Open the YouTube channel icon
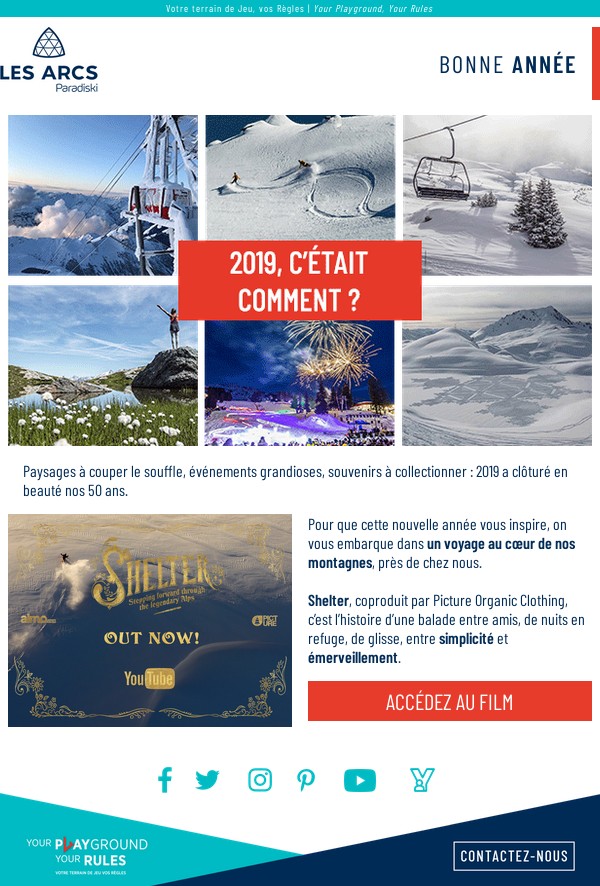Viewport: 600px width, 886px height. [359, 781]
